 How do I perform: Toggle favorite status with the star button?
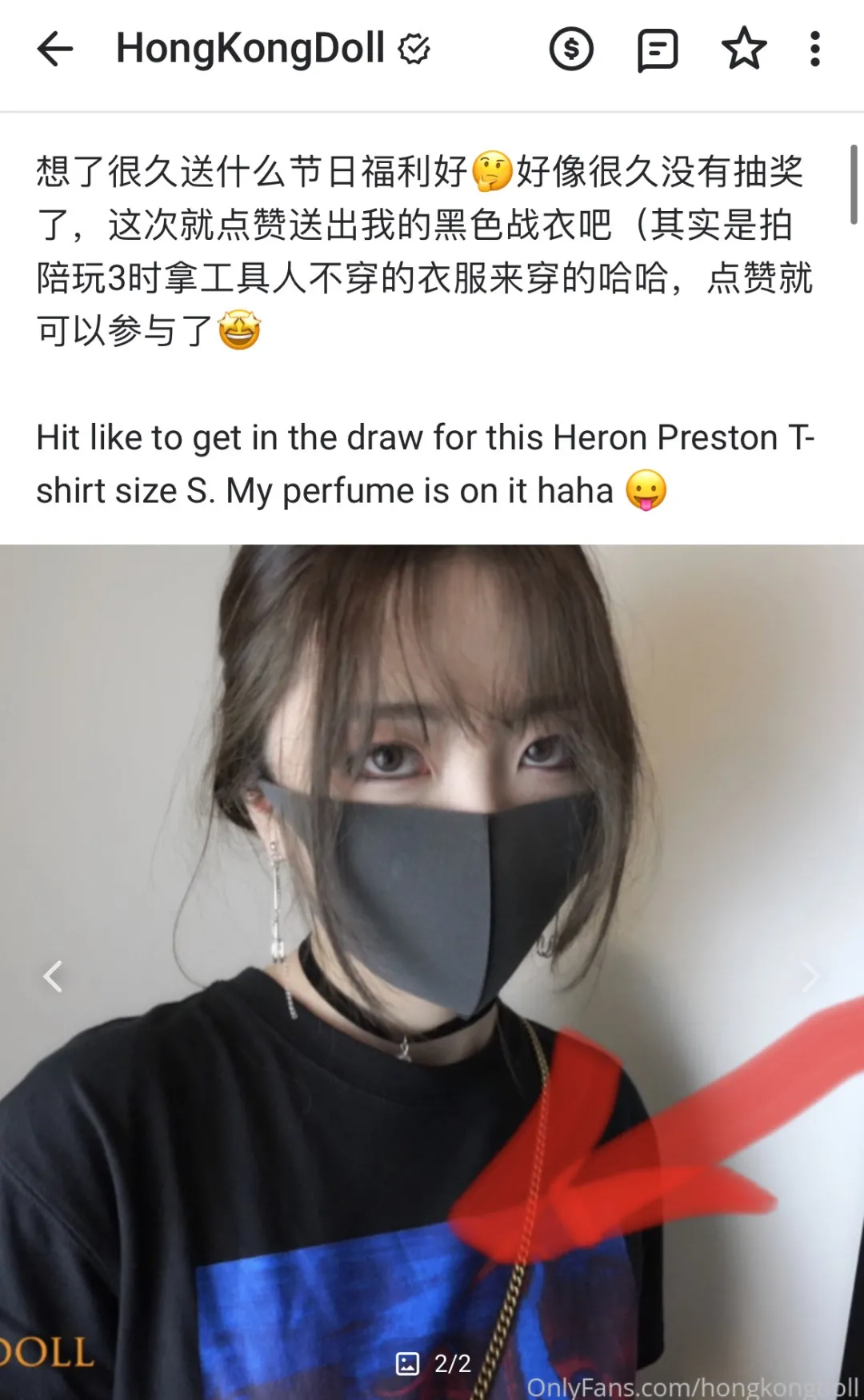pos(744,50)
